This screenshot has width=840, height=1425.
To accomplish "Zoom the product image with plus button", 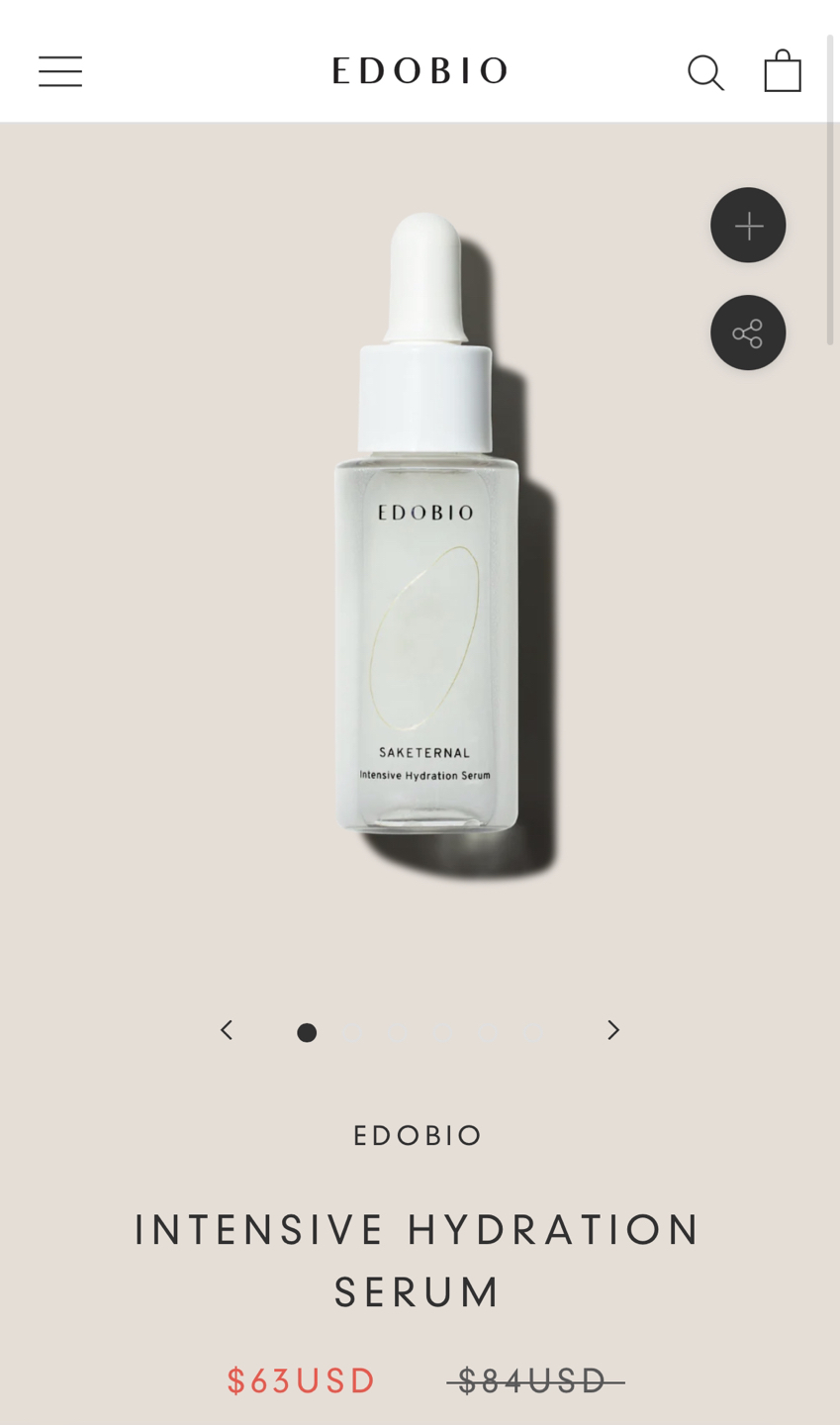I will 748,226.
